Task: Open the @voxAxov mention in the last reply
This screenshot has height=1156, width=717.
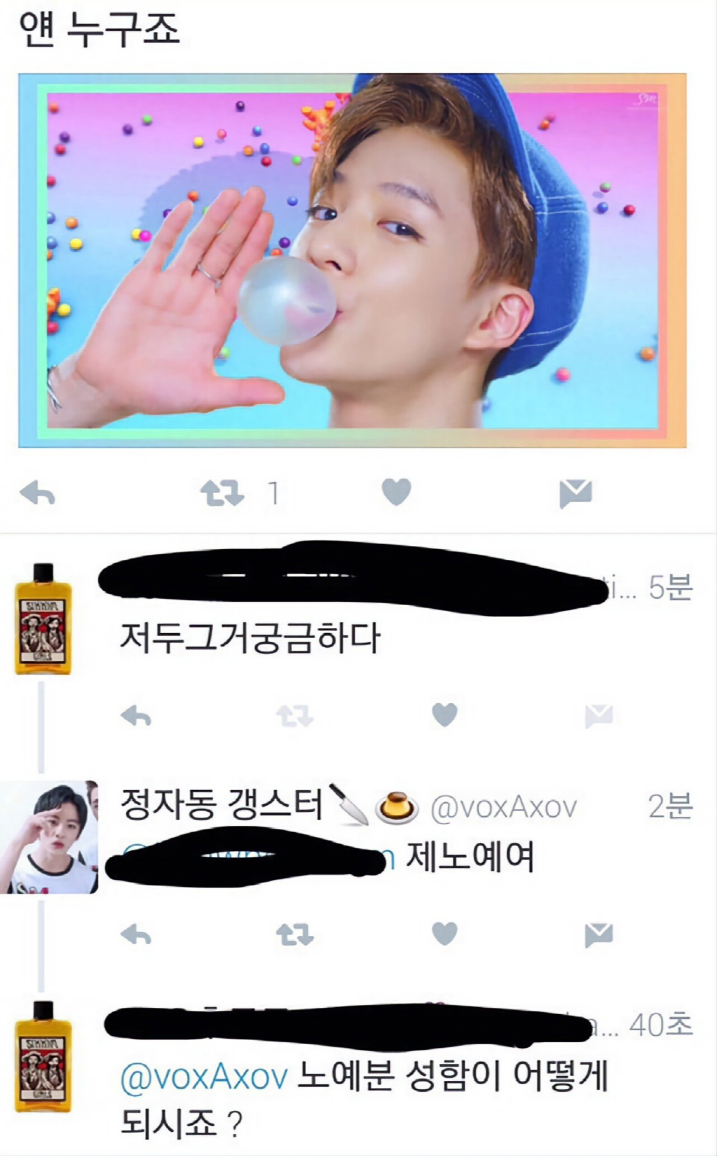Action: point(203,1077)
